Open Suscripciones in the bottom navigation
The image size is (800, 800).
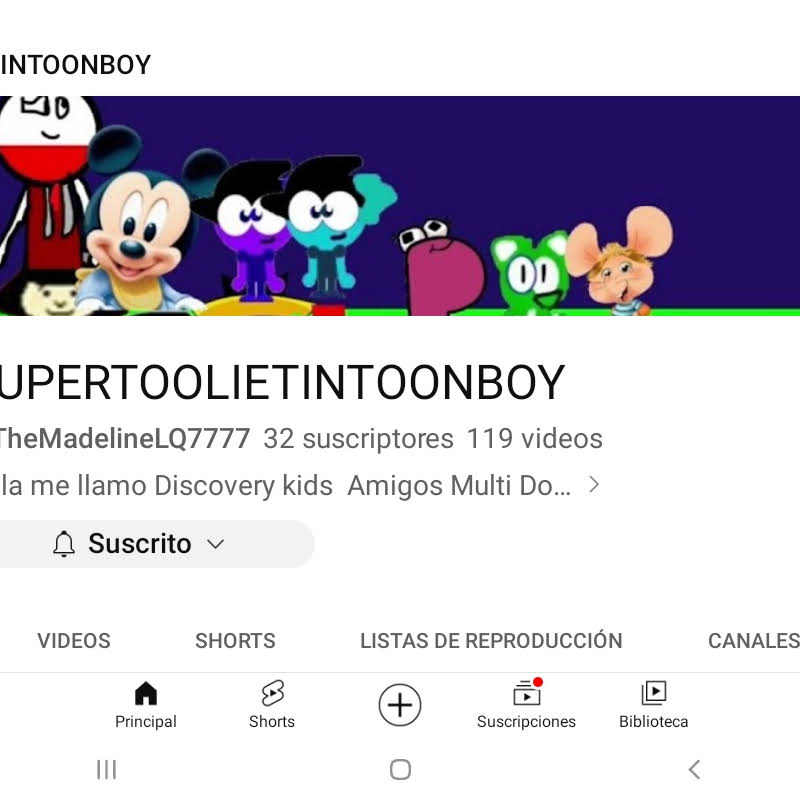[526, 705]
